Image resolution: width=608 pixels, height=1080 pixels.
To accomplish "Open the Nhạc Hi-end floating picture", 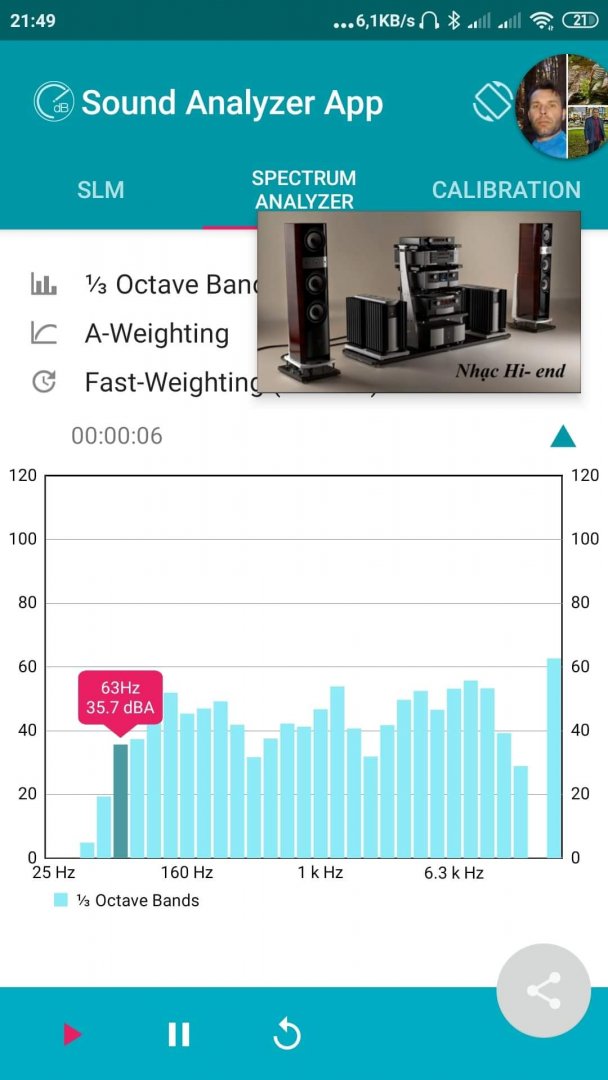I will 419,302.
